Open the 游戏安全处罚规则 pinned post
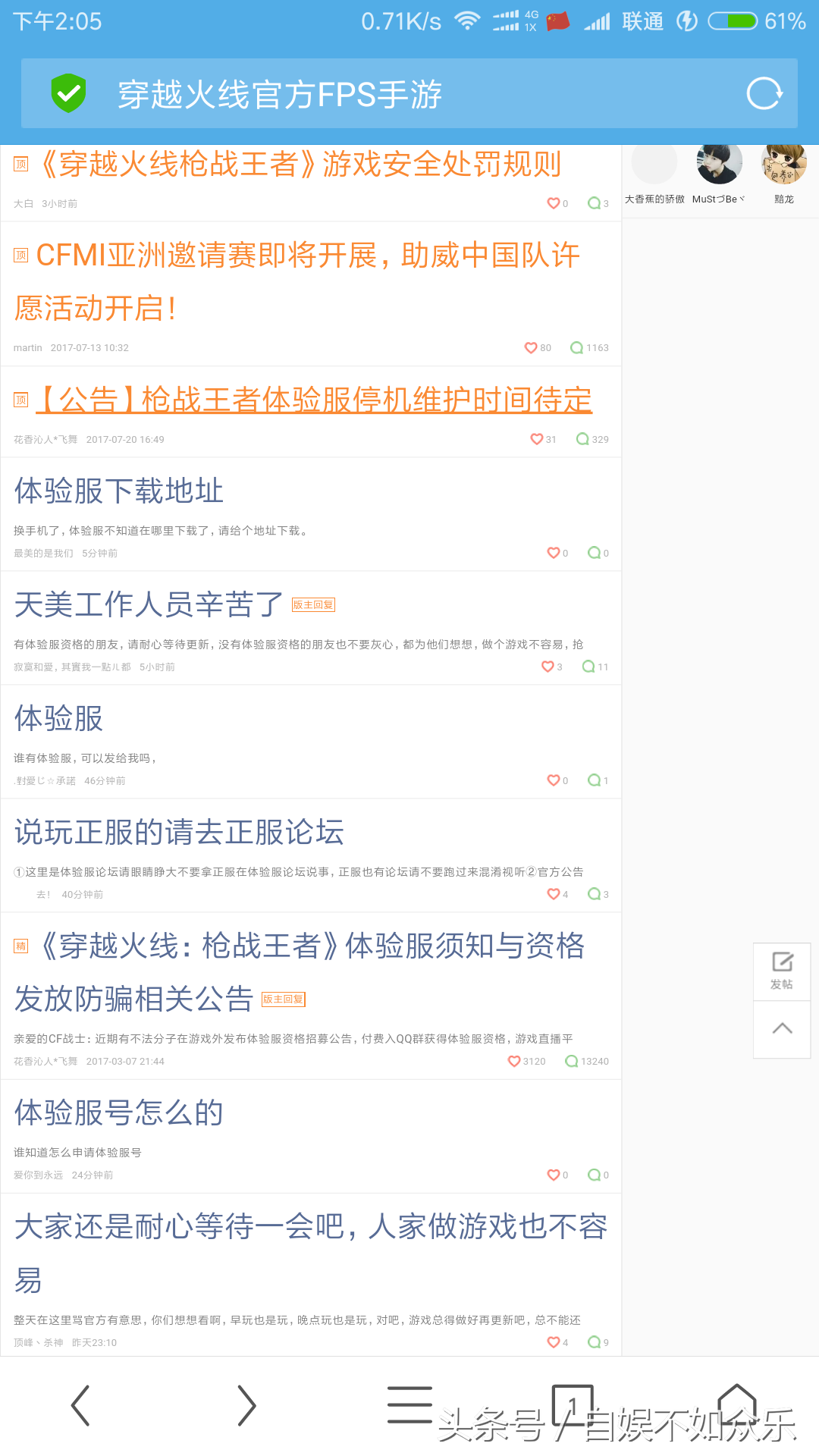819x1456 pixels. pyautogui.click(x=300, y=164)
